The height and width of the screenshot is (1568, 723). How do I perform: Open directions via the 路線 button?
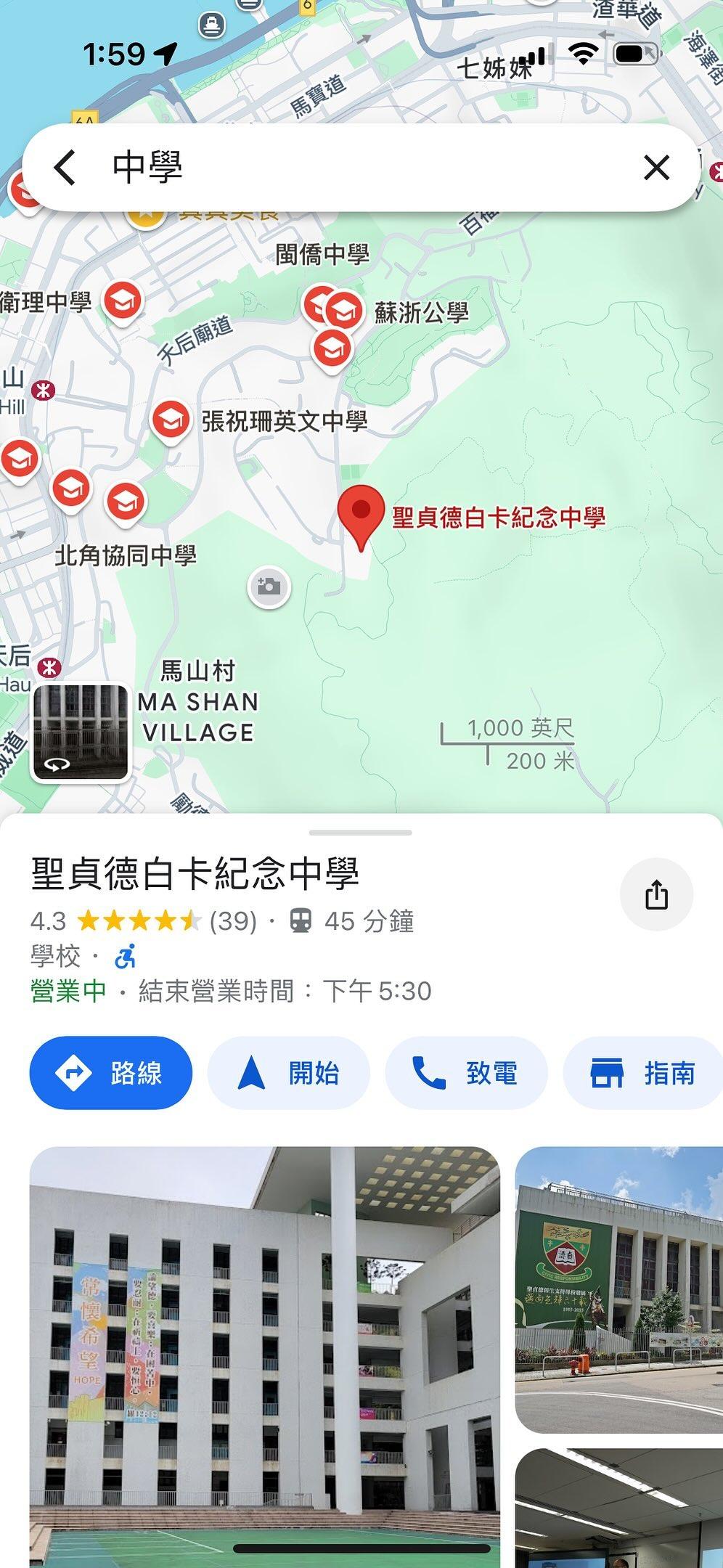click(110, 1073)
